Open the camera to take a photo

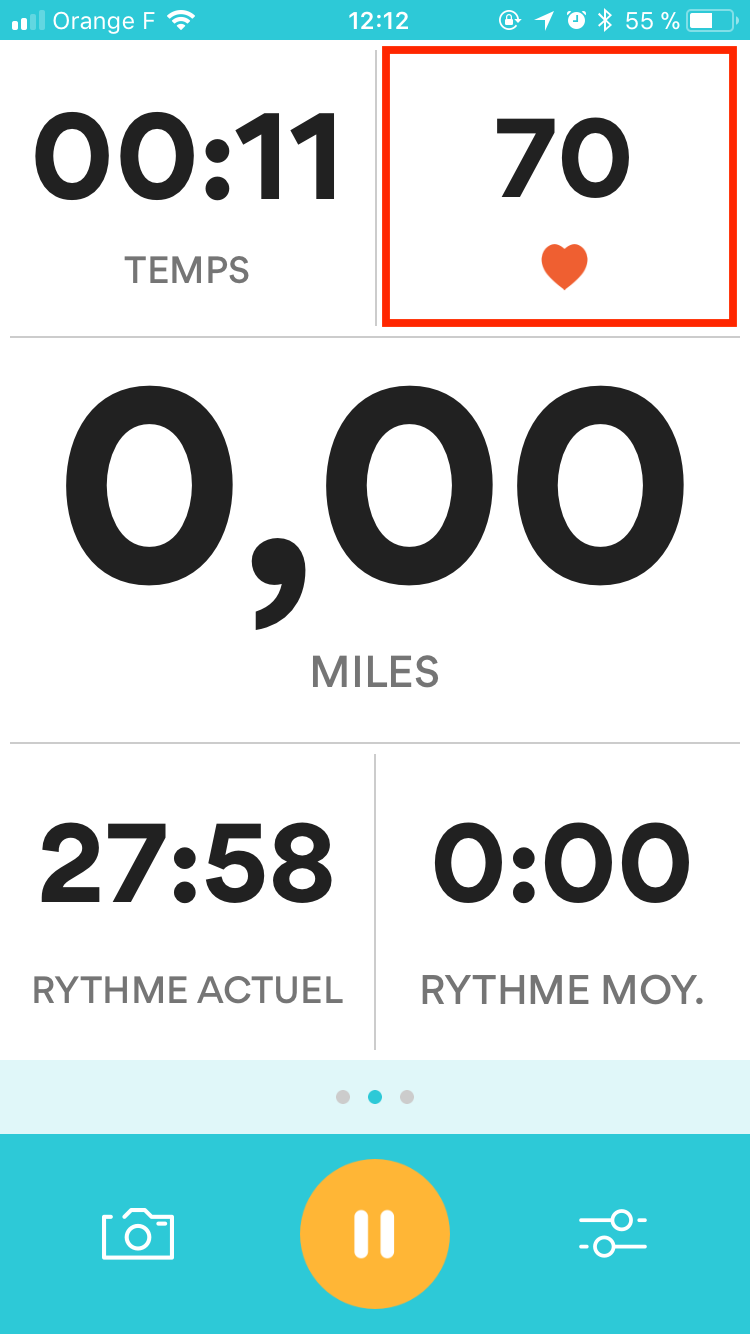(138, 1234)
